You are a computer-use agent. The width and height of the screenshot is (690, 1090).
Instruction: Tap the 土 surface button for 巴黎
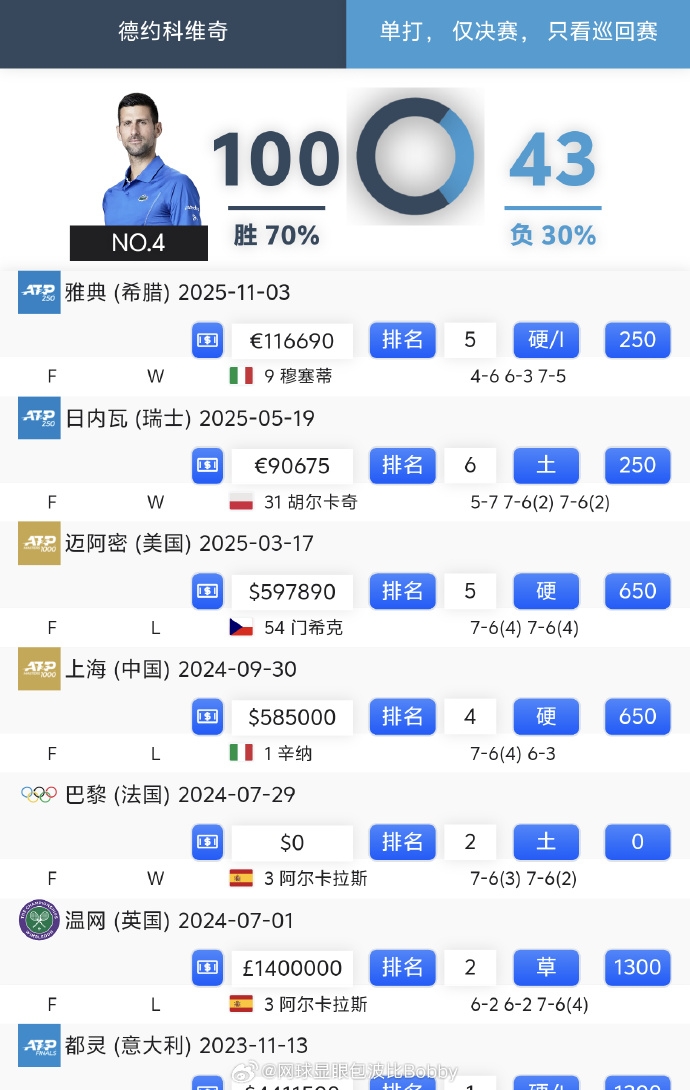click(x=546, y=842)
